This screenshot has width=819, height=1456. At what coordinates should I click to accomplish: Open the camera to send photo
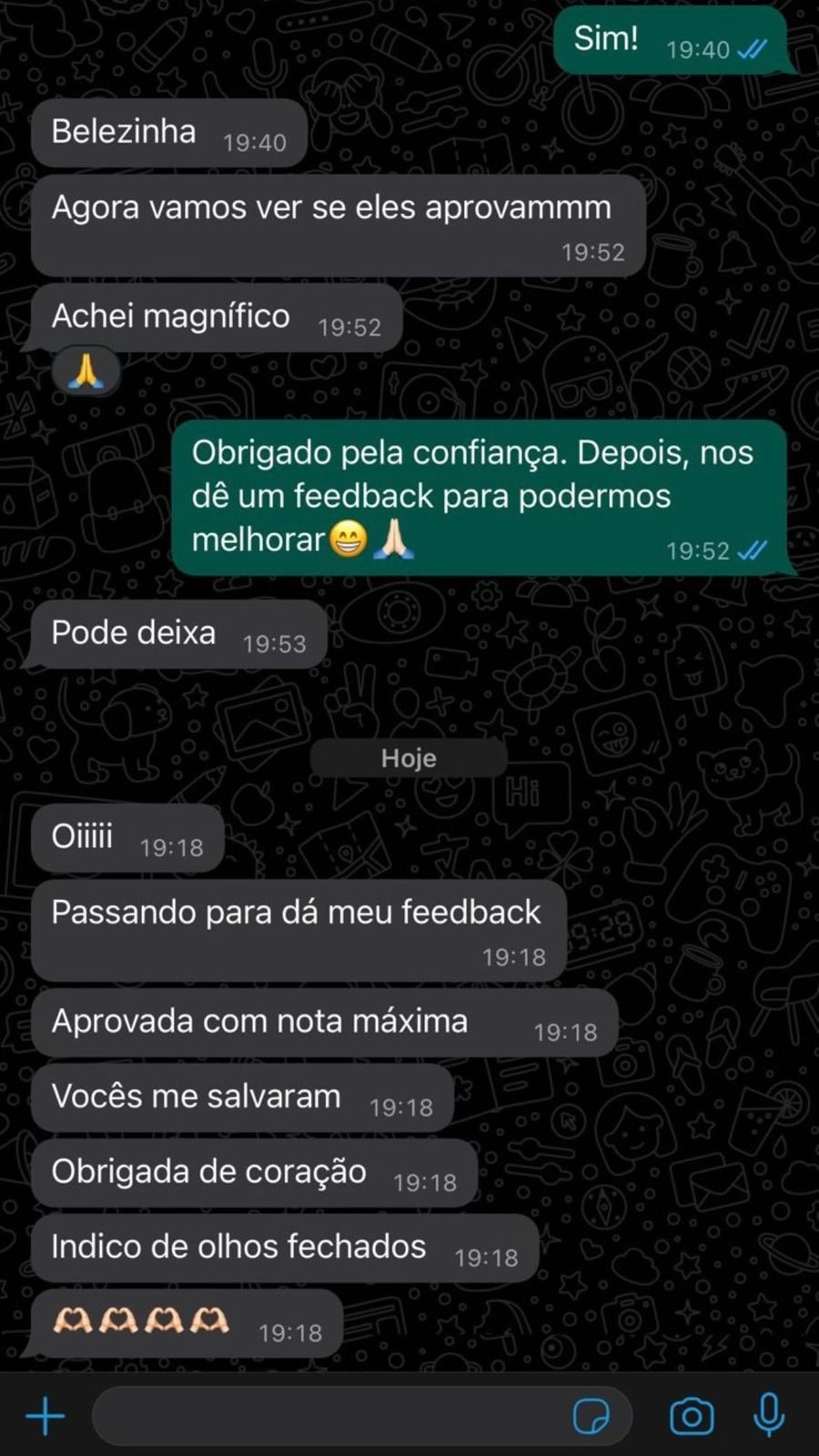pyautogui.click(x=692, y=1417)
